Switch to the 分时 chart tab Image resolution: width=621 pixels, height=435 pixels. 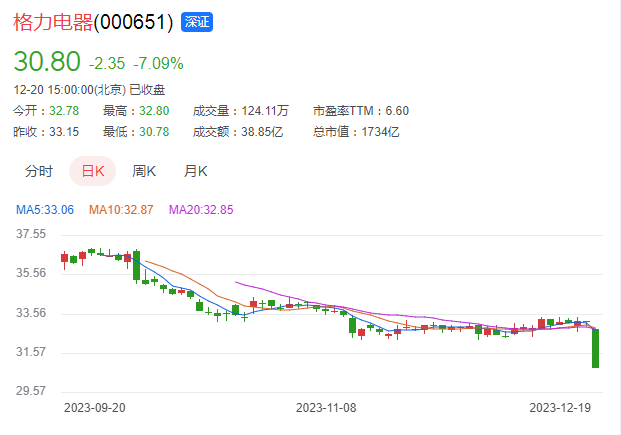point(39,171)
